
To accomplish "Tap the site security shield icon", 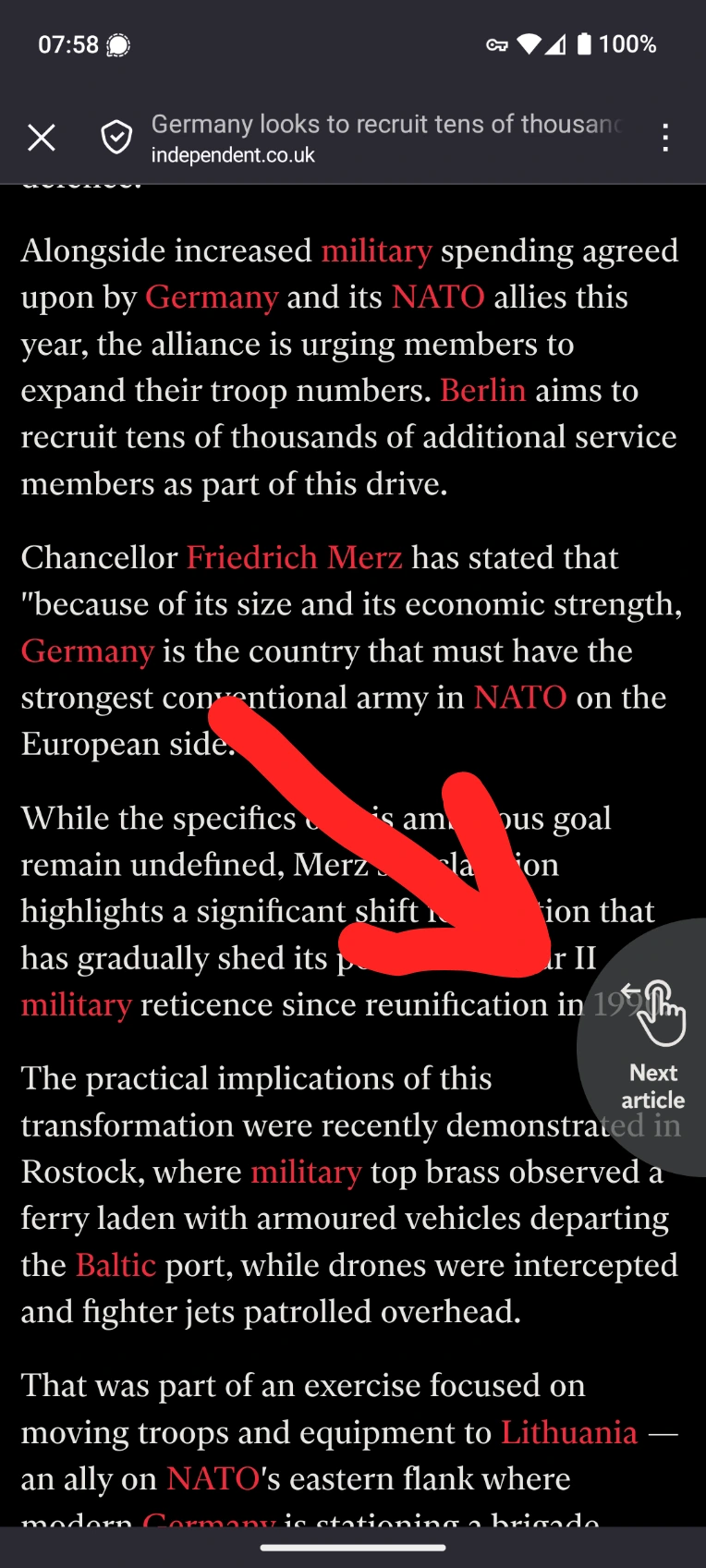I will coord(116,137).
